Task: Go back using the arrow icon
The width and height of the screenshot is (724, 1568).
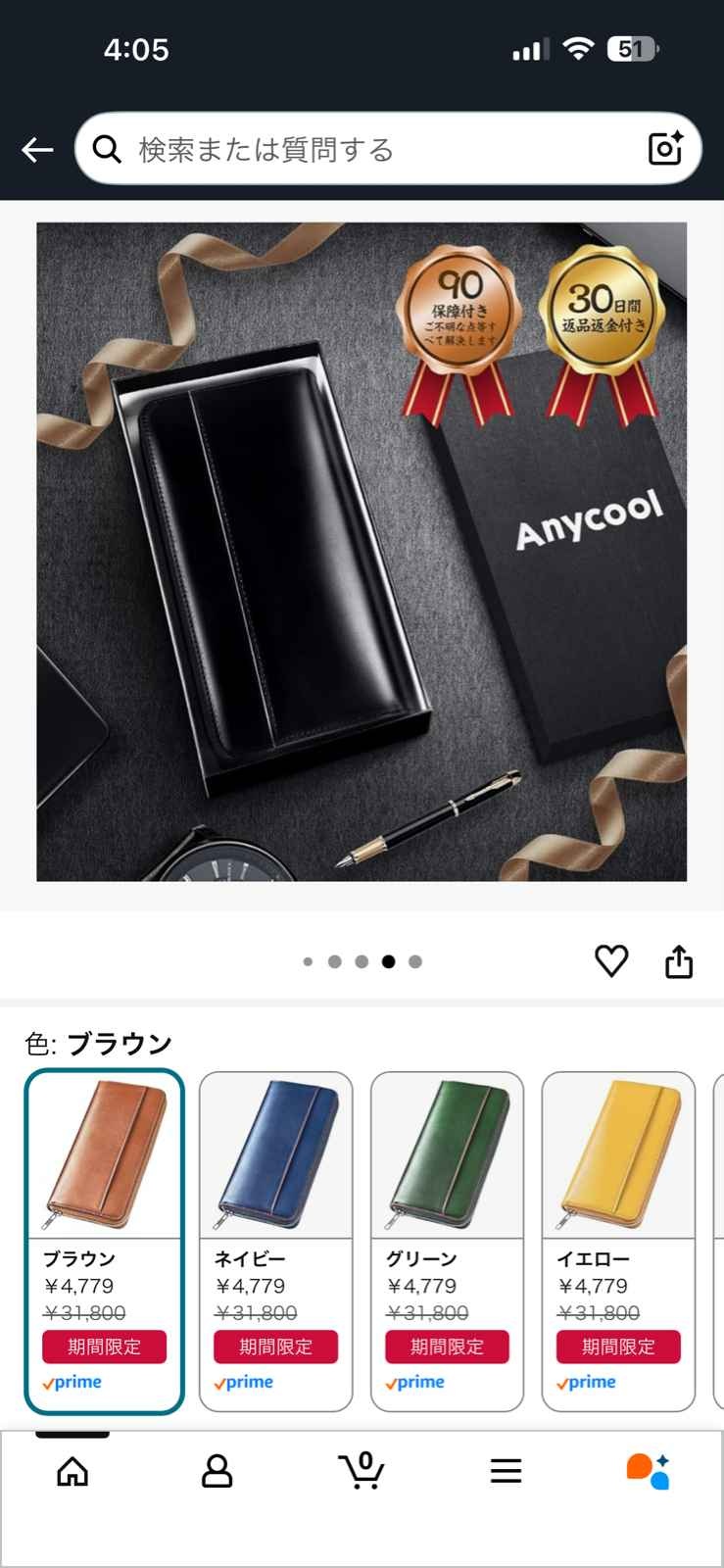Action: (x=37, y=149)
